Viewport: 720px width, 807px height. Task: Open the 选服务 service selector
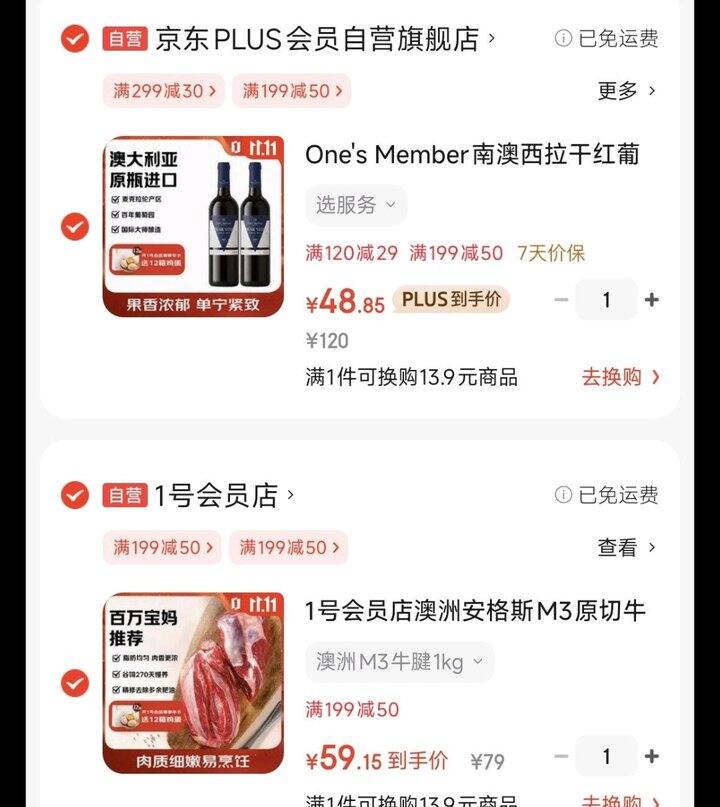pyautogui.click(x=356, y=205)
